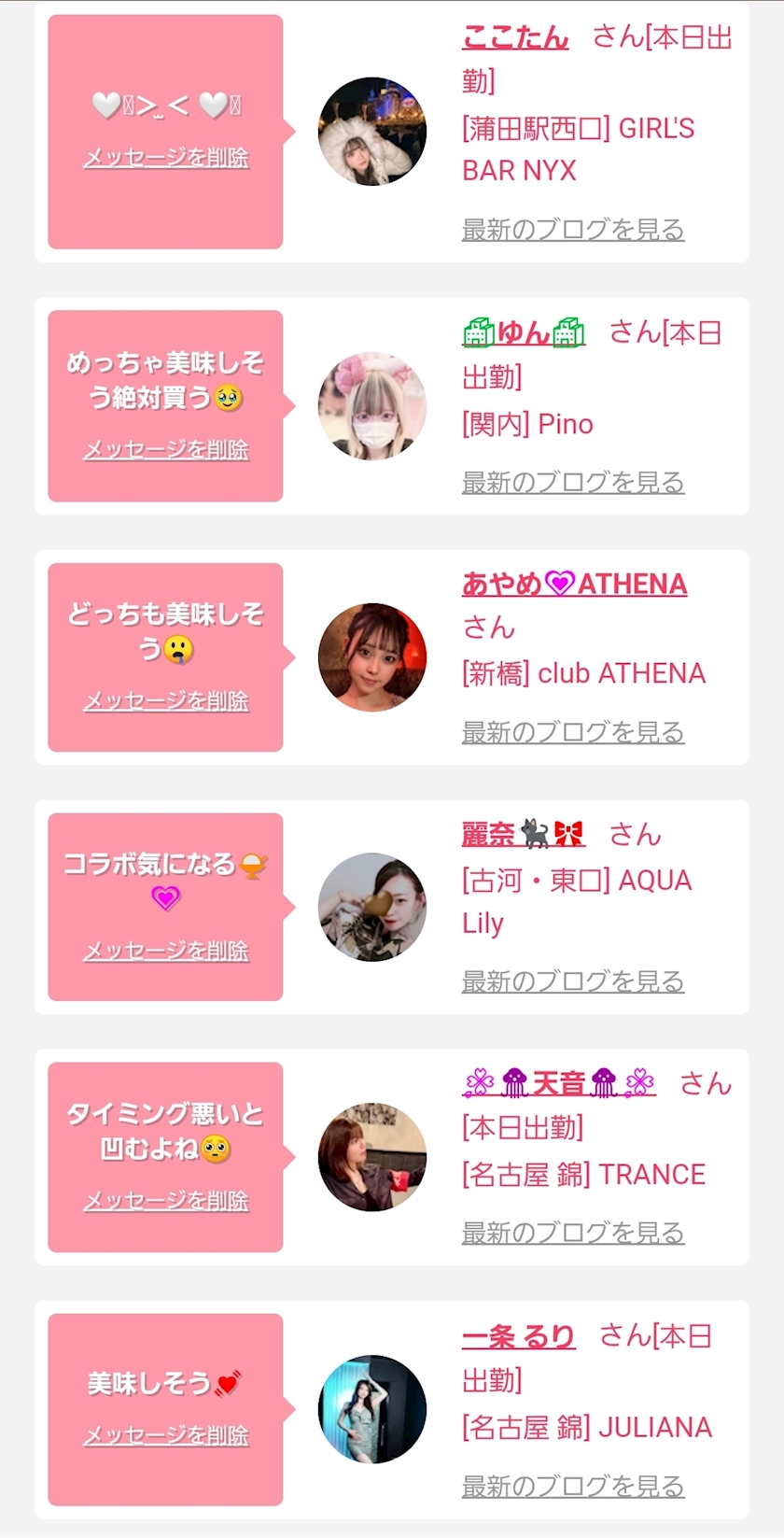This screenshot has height=1538, width=784.
Task: Tap 一条 るり's profile photo
Action: click(x=372, y=1409)
